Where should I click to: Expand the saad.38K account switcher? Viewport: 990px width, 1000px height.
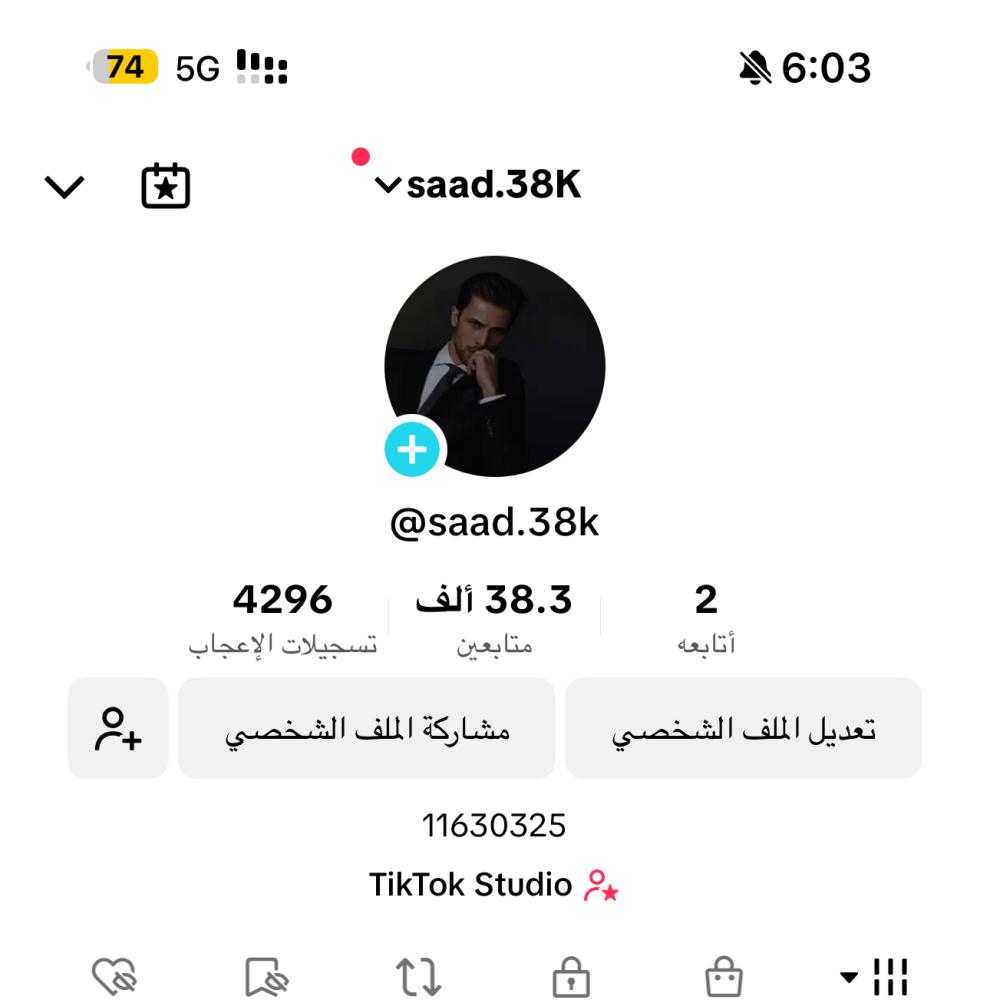point(478,186)
